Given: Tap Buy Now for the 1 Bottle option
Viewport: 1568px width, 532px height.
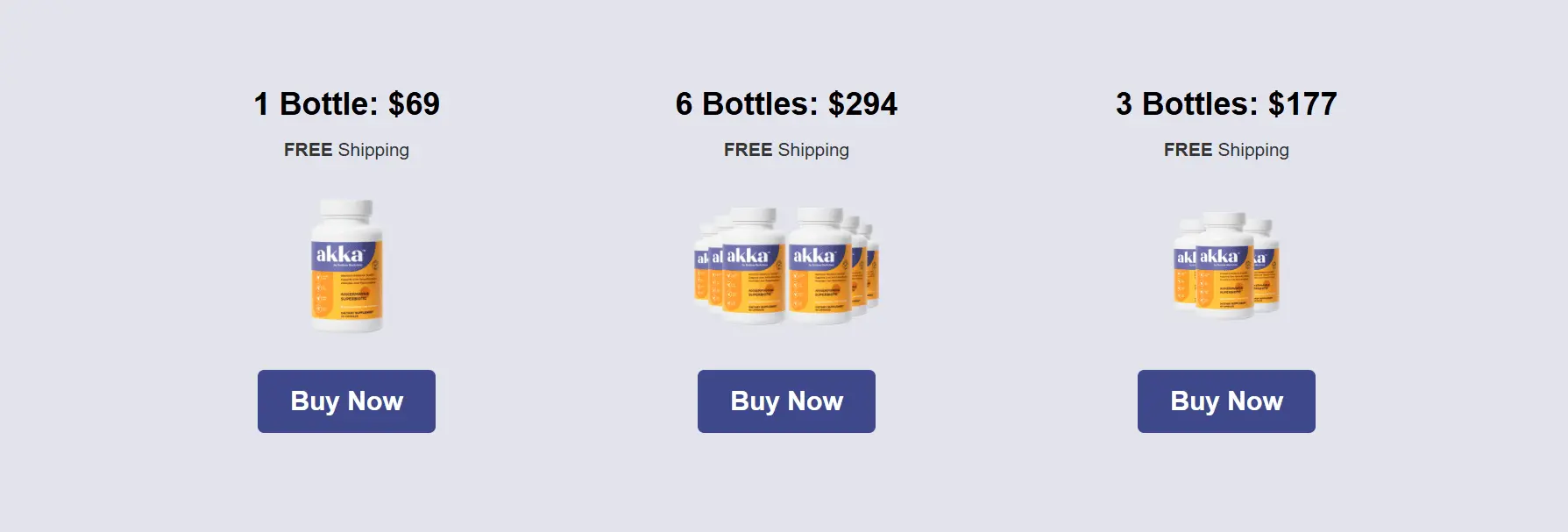Looking at the screenshot, I should (346, 401).
